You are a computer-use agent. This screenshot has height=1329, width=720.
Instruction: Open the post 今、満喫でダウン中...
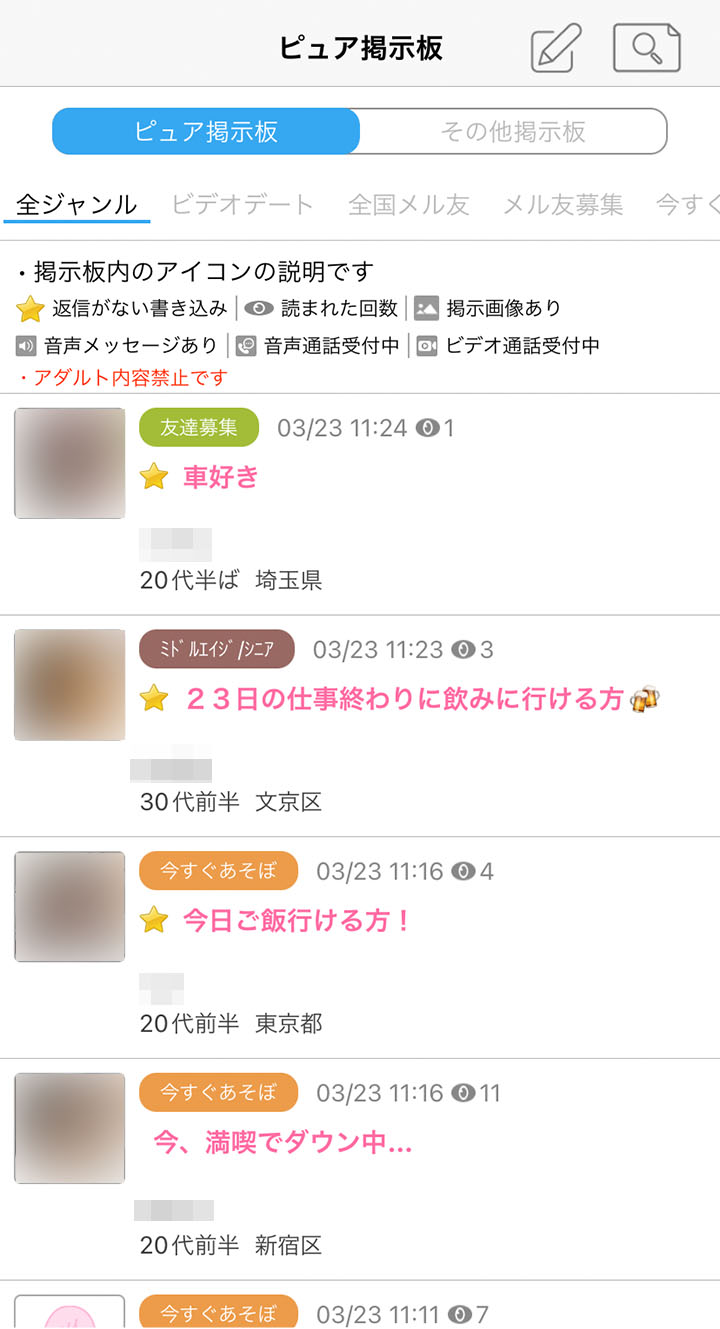[x=282, y=1142]
